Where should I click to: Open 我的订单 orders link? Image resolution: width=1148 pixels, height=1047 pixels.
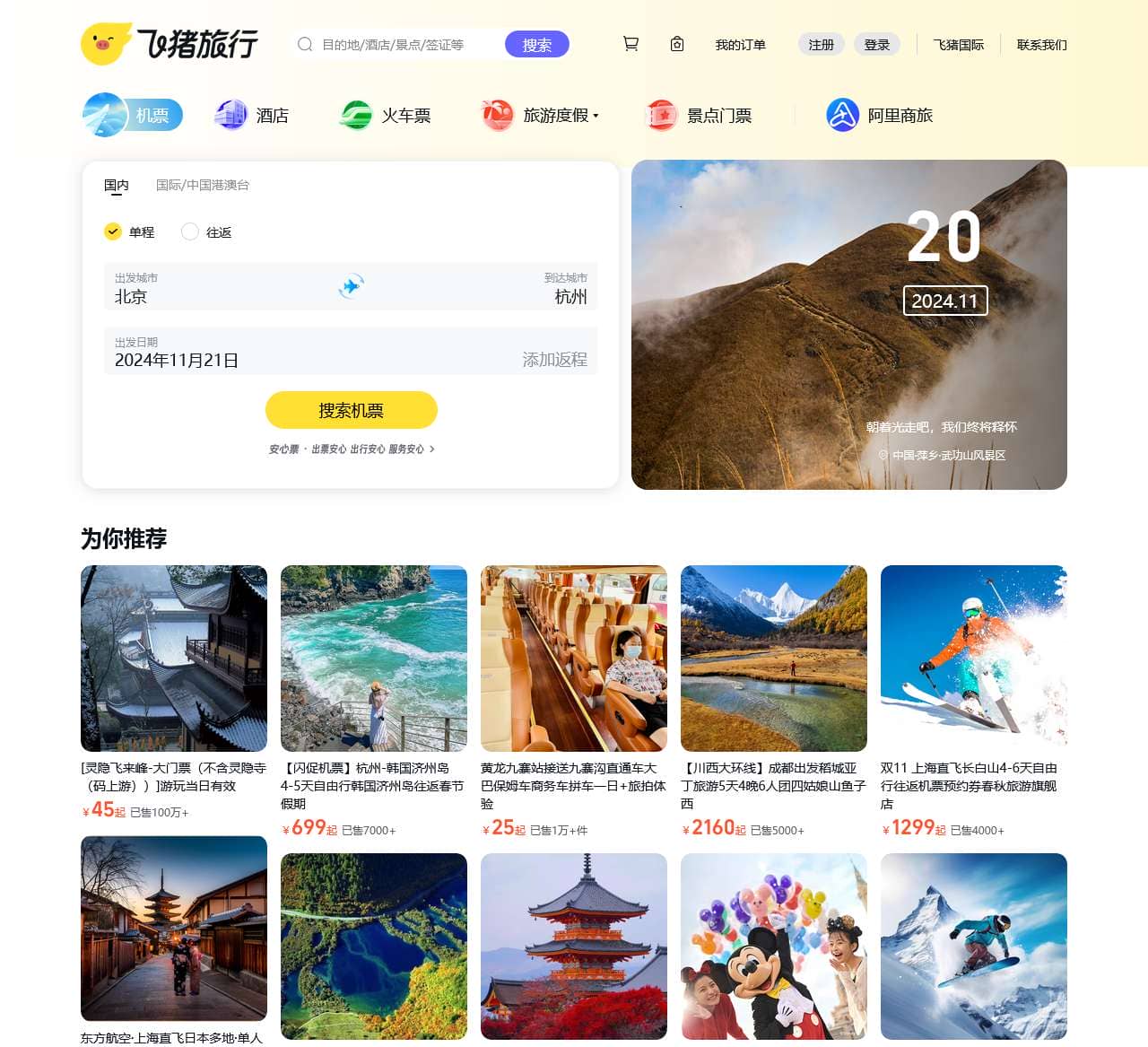(x=740, y=45)
